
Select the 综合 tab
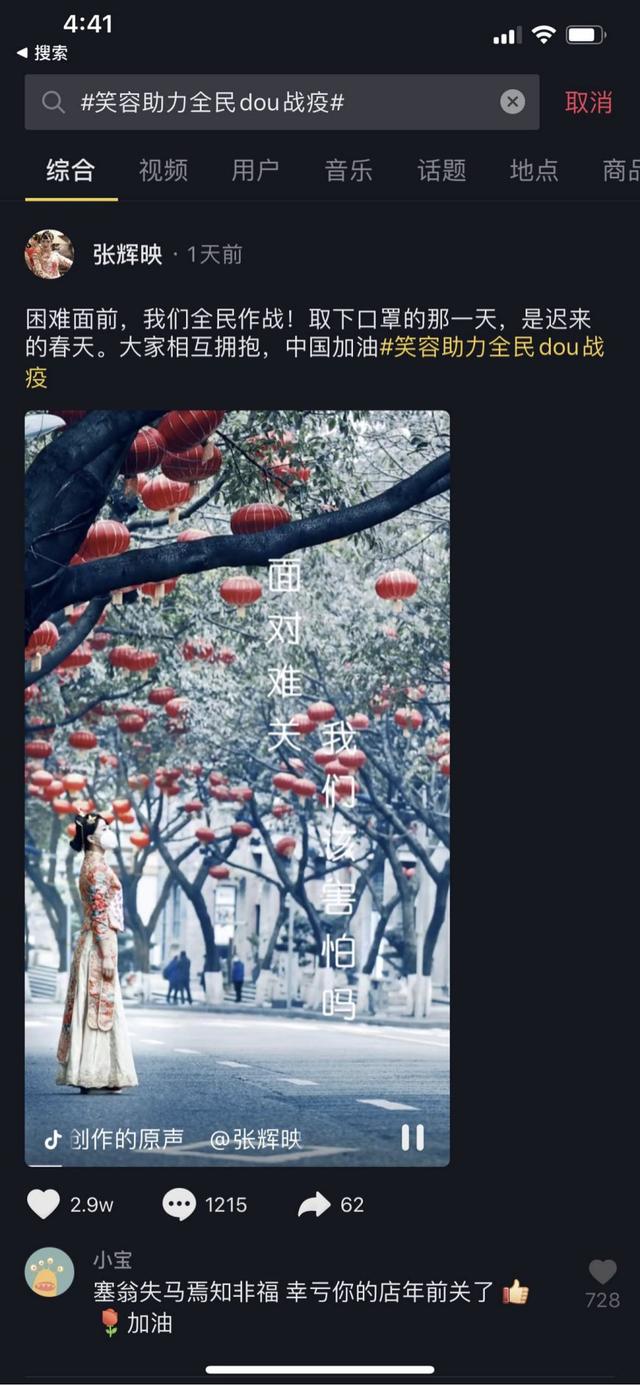(70, 170)
